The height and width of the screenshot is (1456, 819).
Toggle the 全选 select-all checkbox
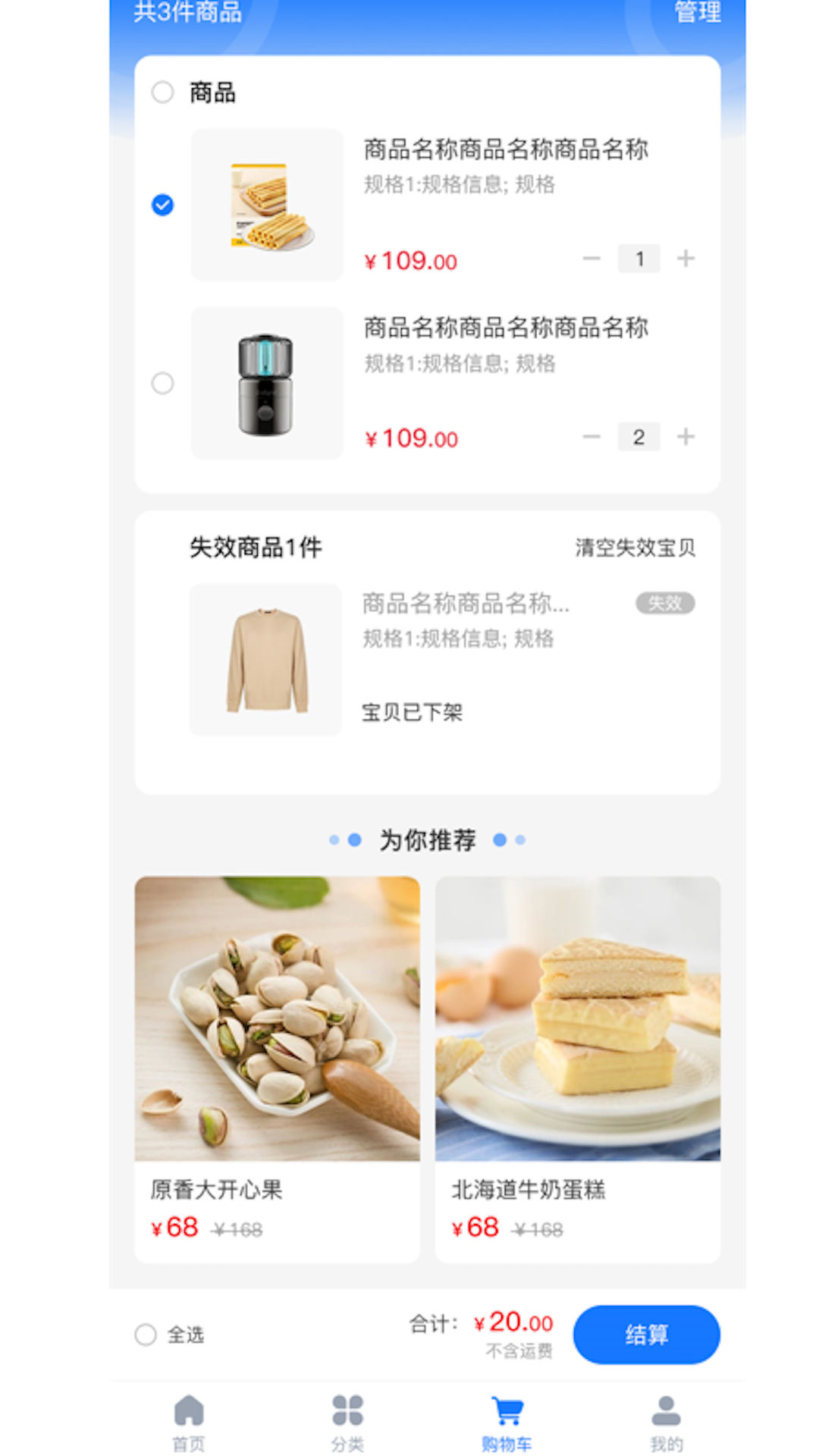(146, 1335)
